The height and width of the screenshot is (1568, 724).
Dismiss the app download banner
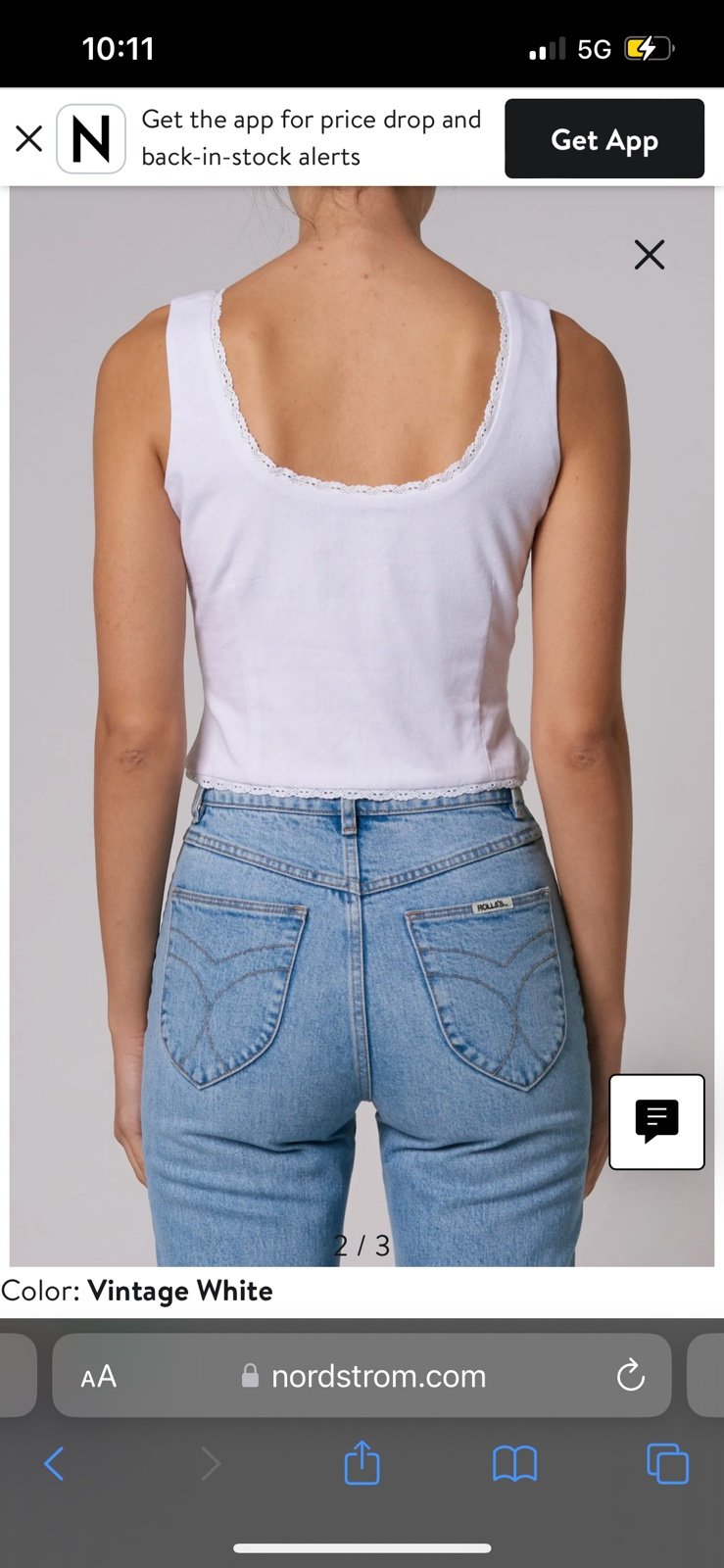[29, 139]
